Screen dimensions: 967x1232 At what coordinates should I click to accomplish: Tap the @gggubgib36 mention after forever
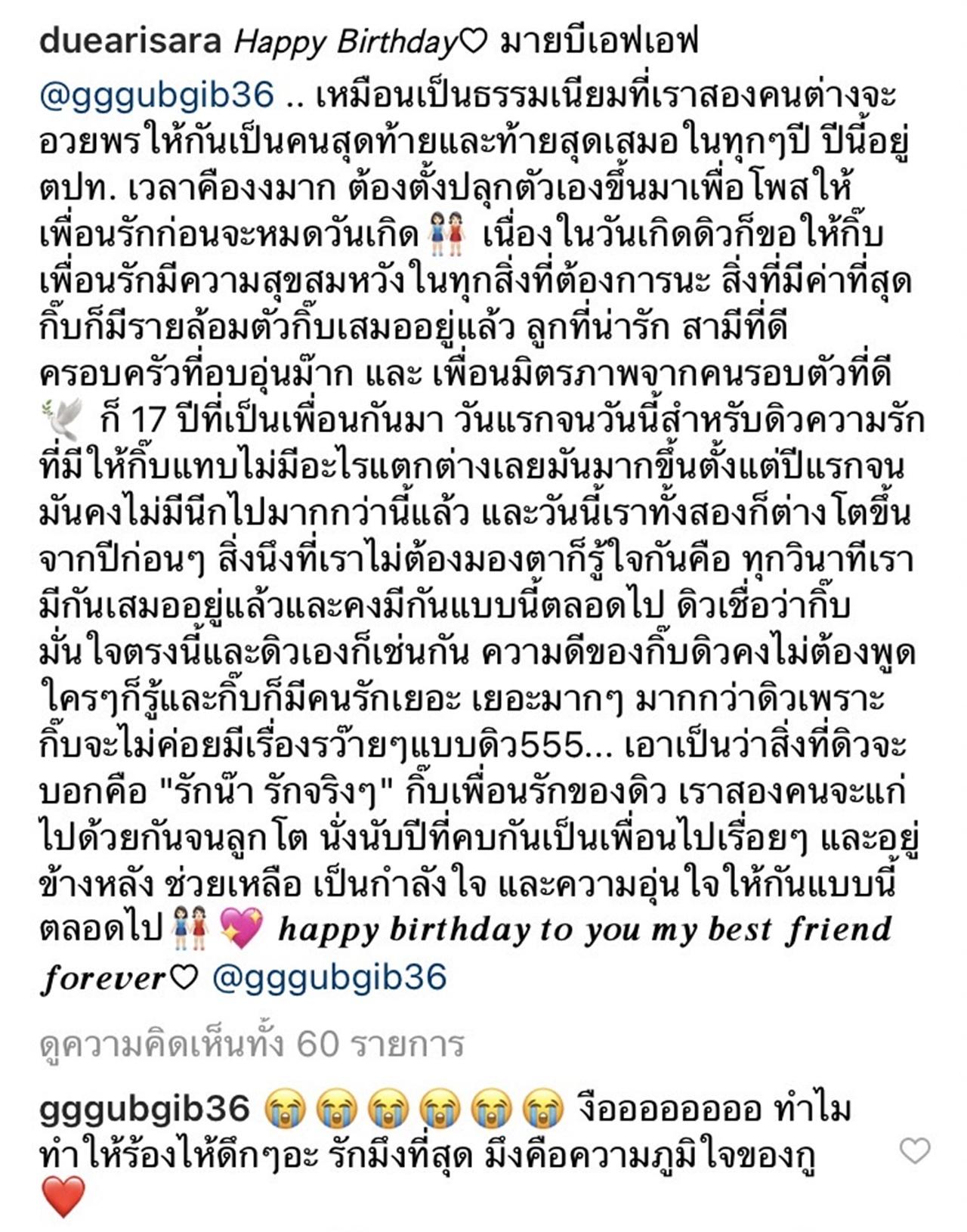pyautogui.click(x=329, y=977)
